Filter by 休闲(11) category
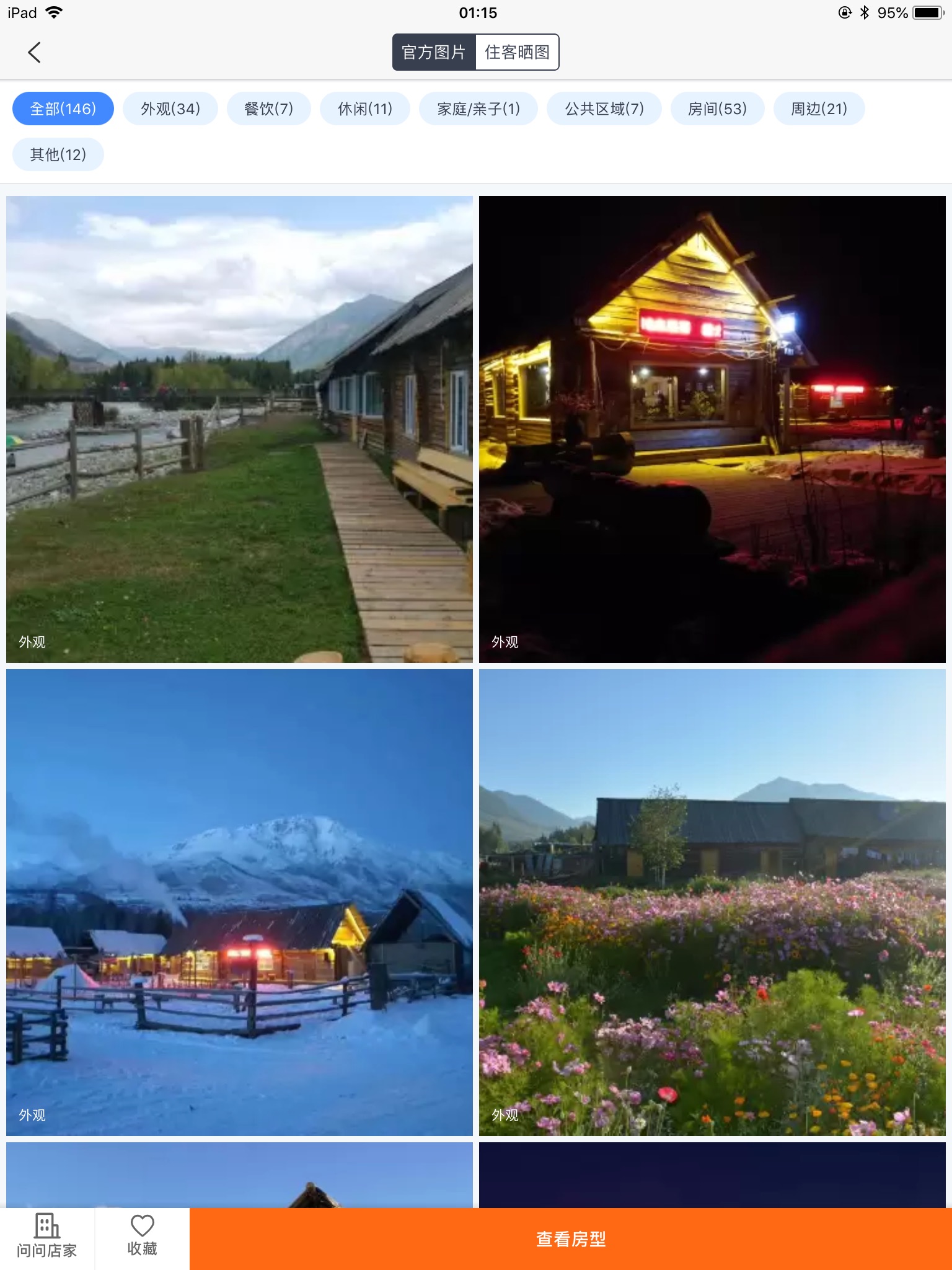 point(365,109)
